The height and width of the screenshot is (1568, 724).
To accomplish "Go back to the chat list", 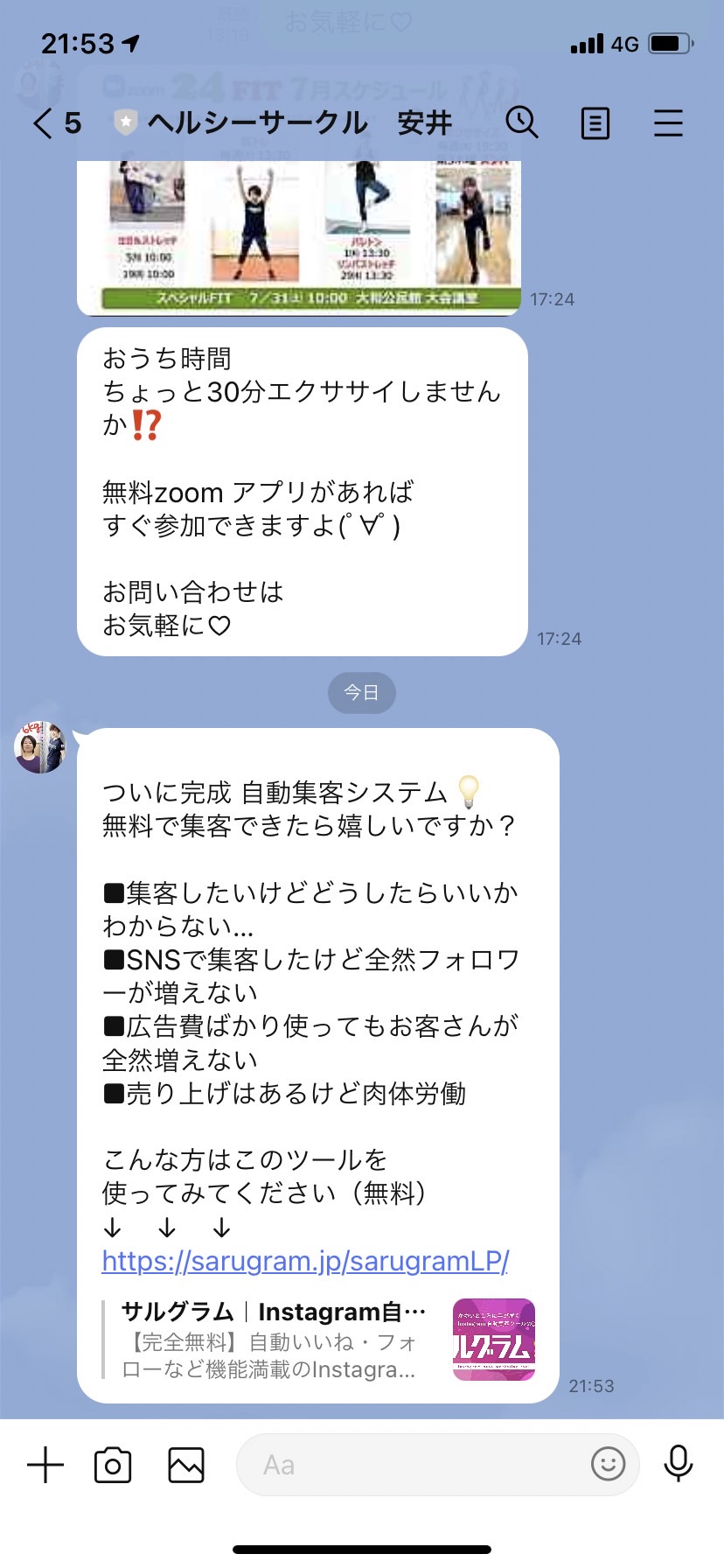I will tap(56, 122).
